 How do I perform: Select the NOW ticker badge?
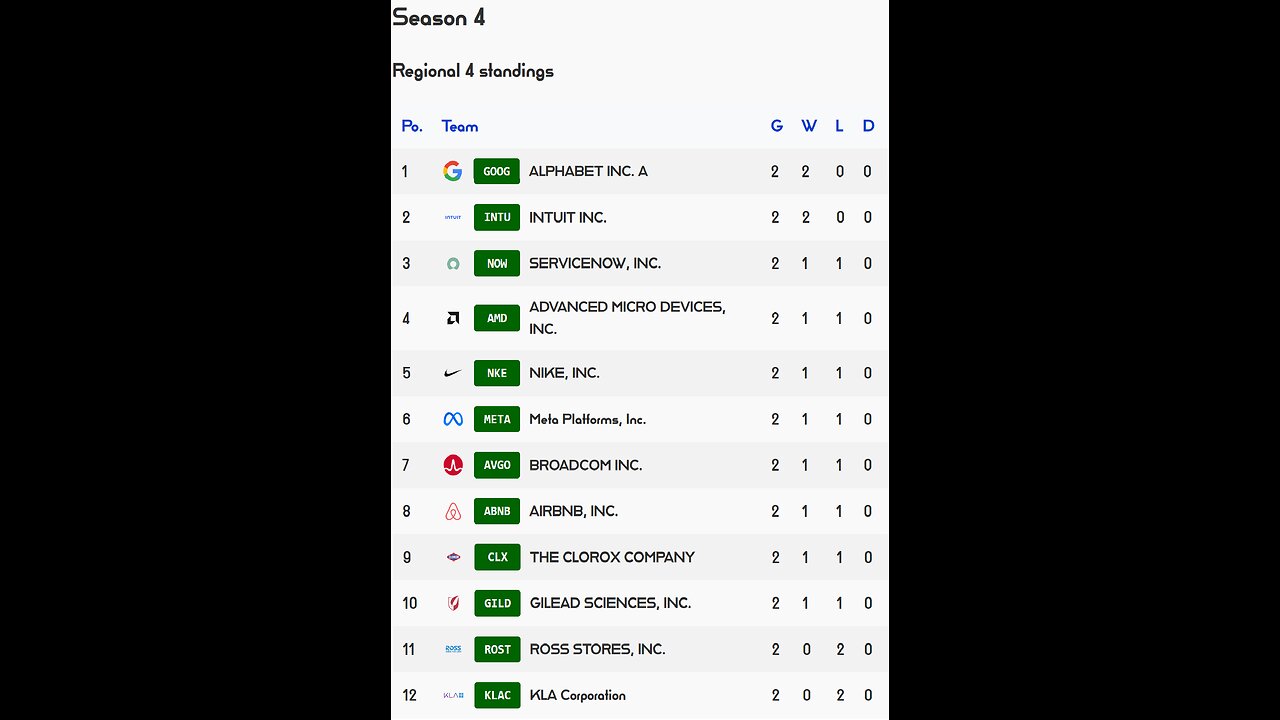496,263
